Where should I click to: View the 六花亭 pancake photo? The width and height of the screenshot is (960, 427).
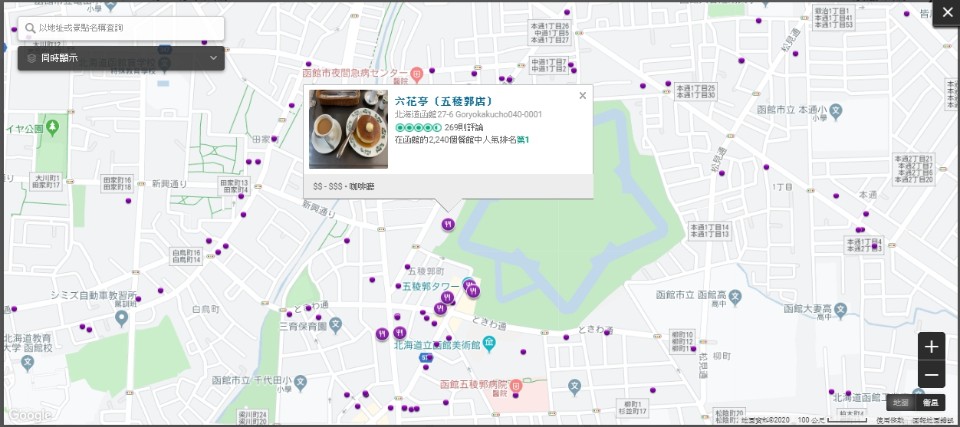[x=348, y=129]
